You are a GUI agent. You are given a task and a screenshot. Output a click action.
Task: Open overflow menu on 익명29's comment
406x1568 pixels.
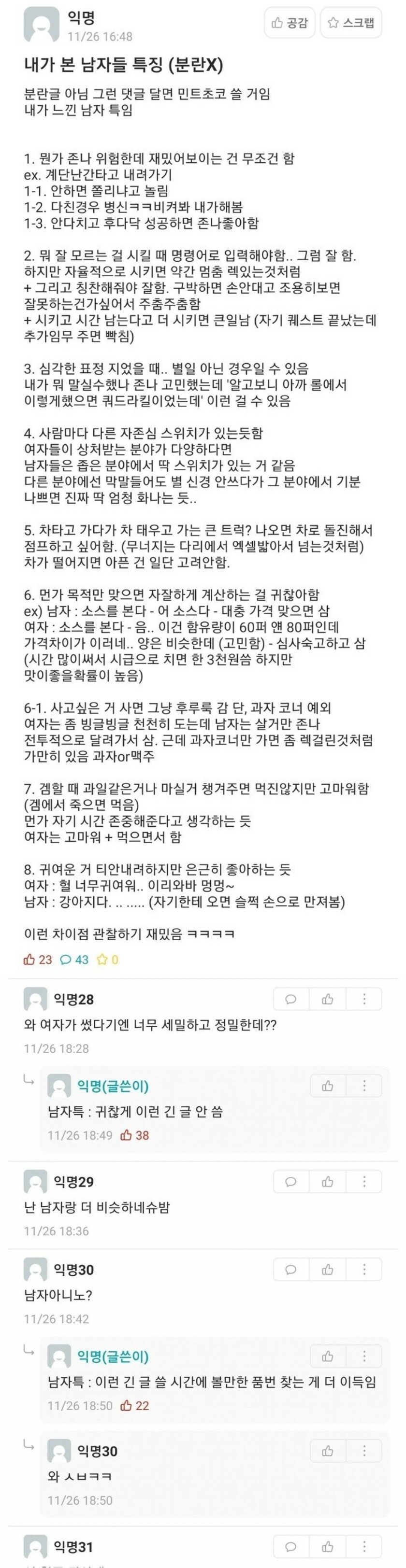point(364,1182)
